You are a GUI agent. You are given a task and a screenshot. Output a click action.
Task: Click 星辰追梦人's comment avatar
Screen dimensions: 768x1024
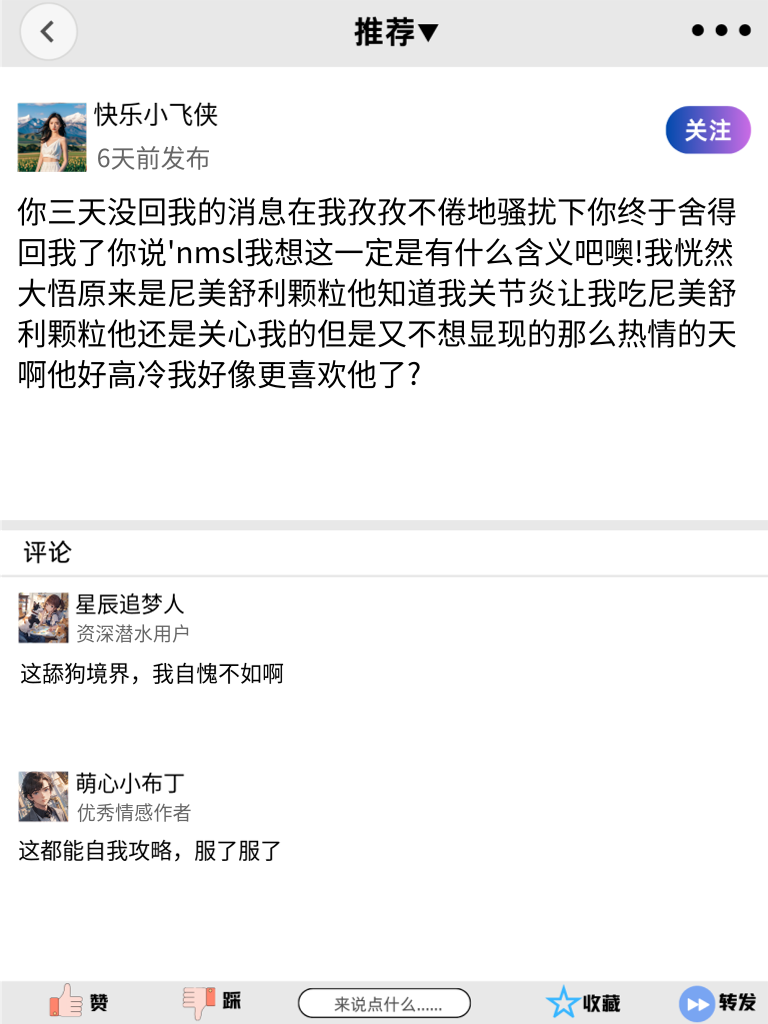point(41,618)
